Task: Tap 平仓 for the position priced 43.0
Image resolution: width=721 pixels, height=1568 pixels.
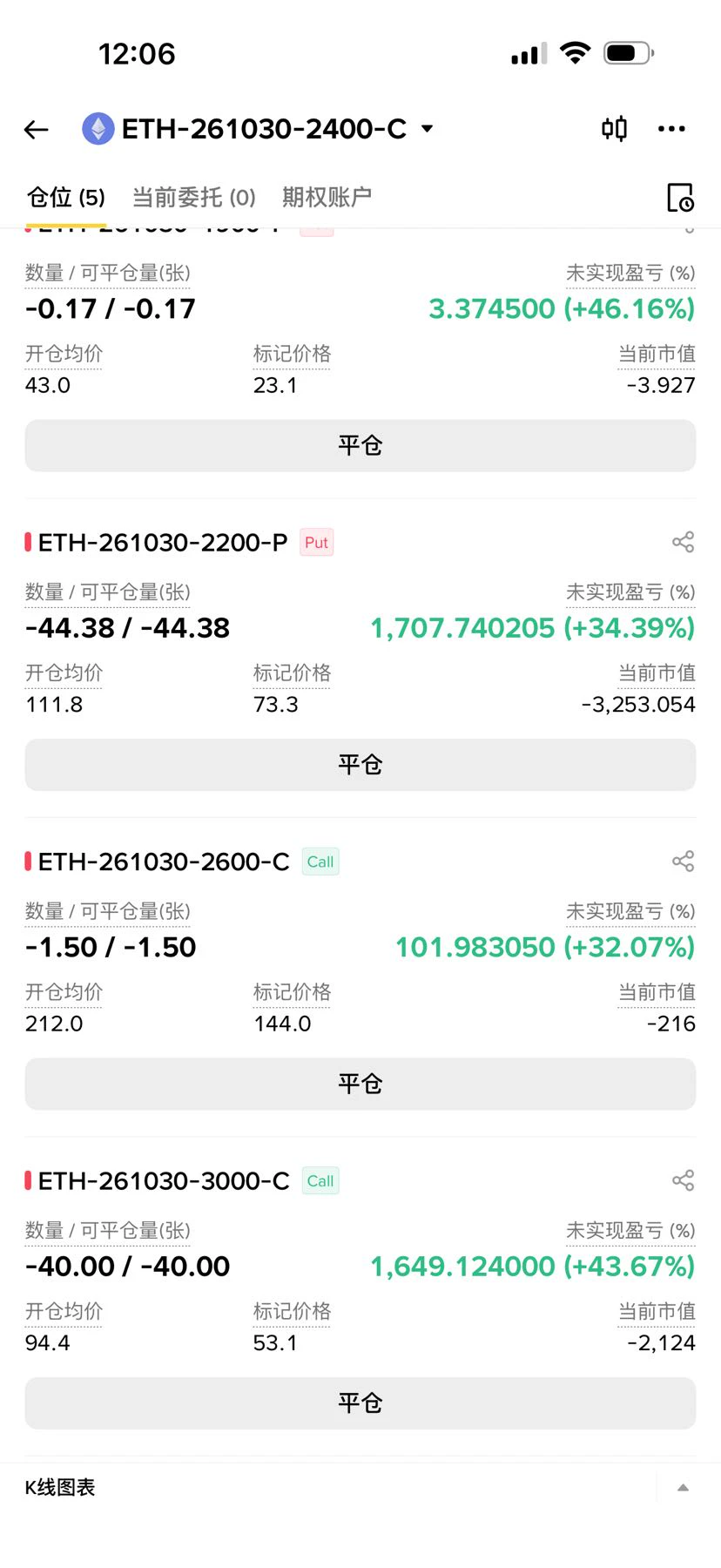Action: point(360,446)
